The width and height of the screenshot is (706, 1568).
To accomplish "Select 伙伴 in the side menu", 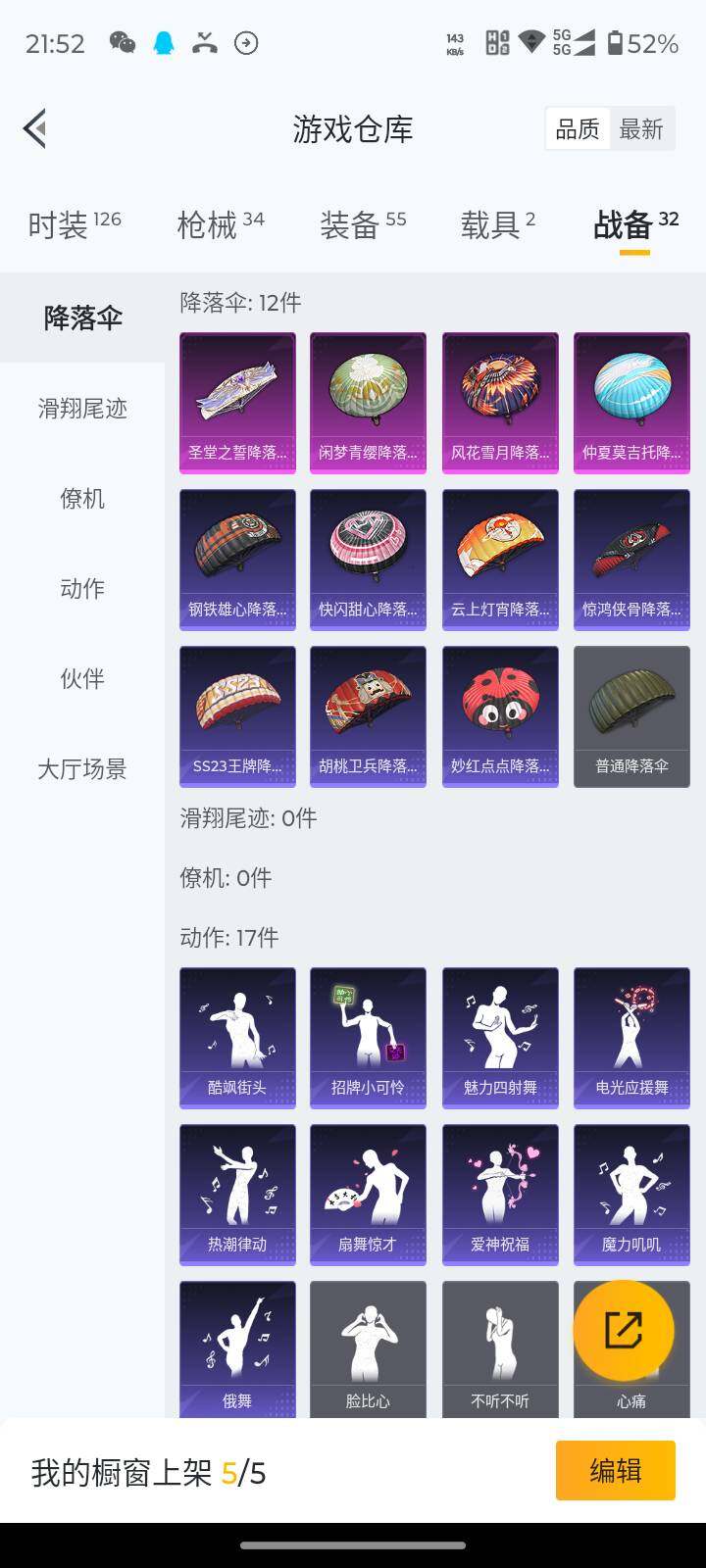I will tap(82, 678).
